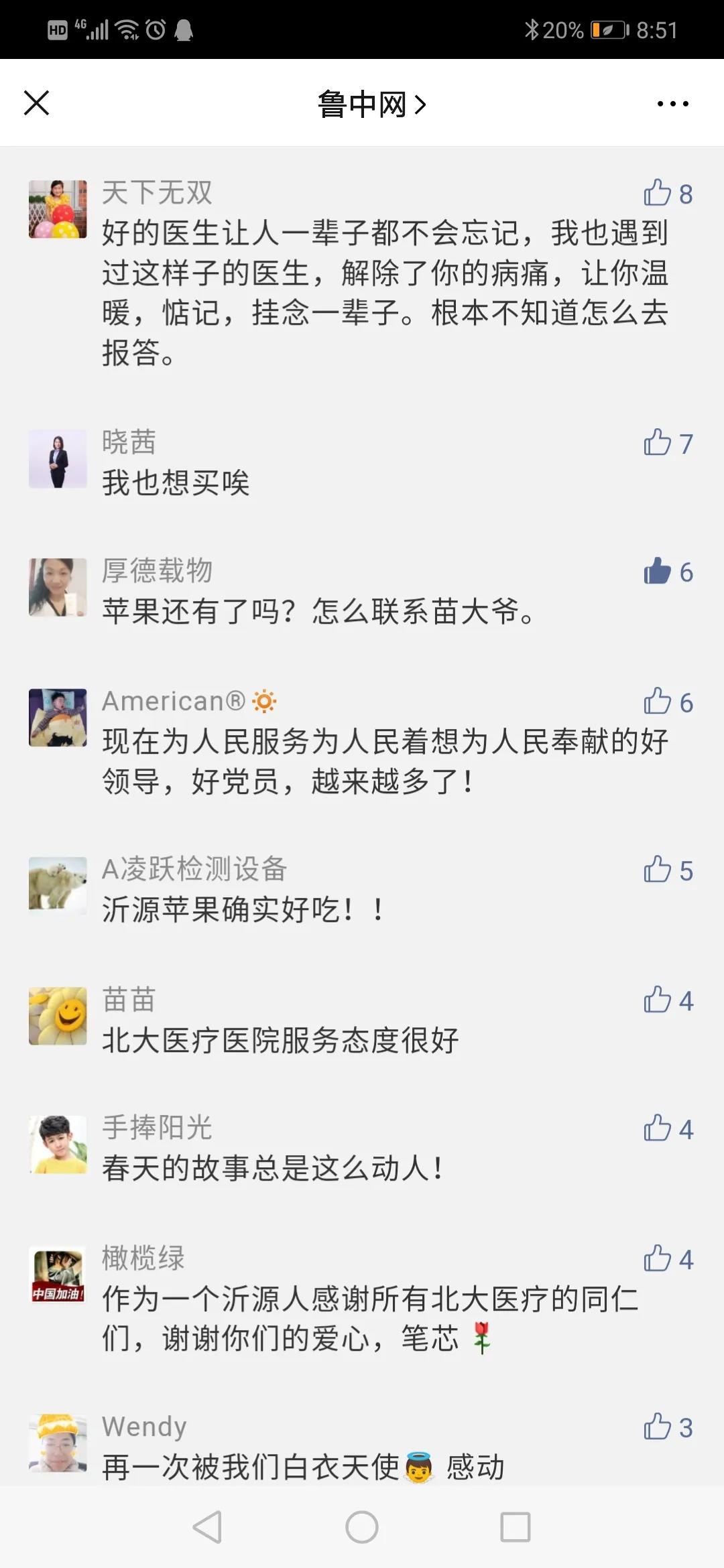Like the comment by 天下无双

coord(658,193)
